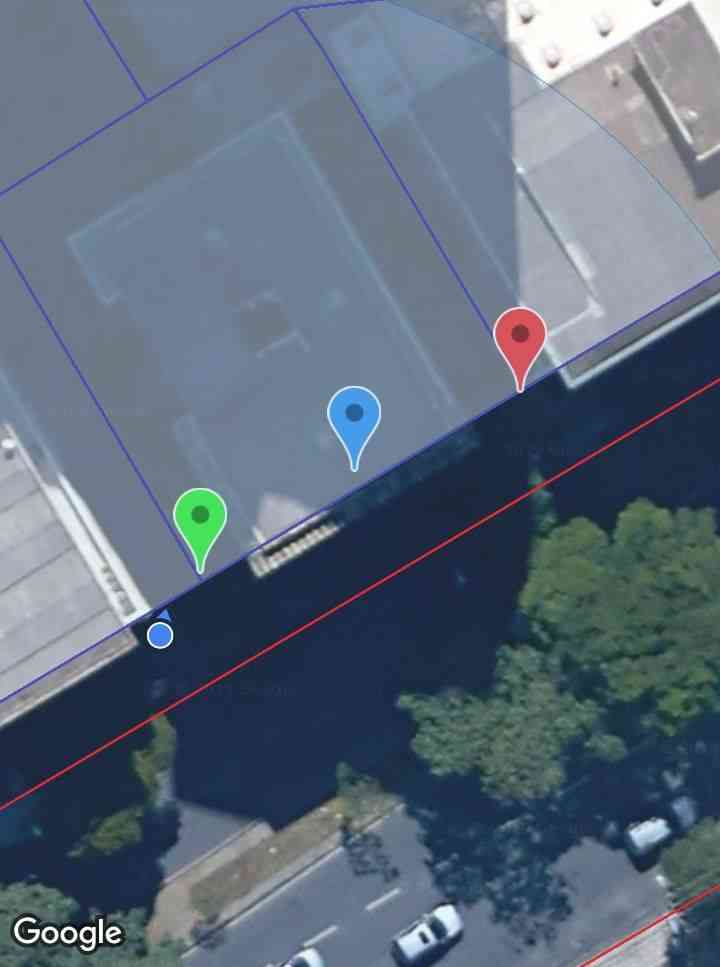
Task: Tap the red map pin
Action: click(520, 338)
